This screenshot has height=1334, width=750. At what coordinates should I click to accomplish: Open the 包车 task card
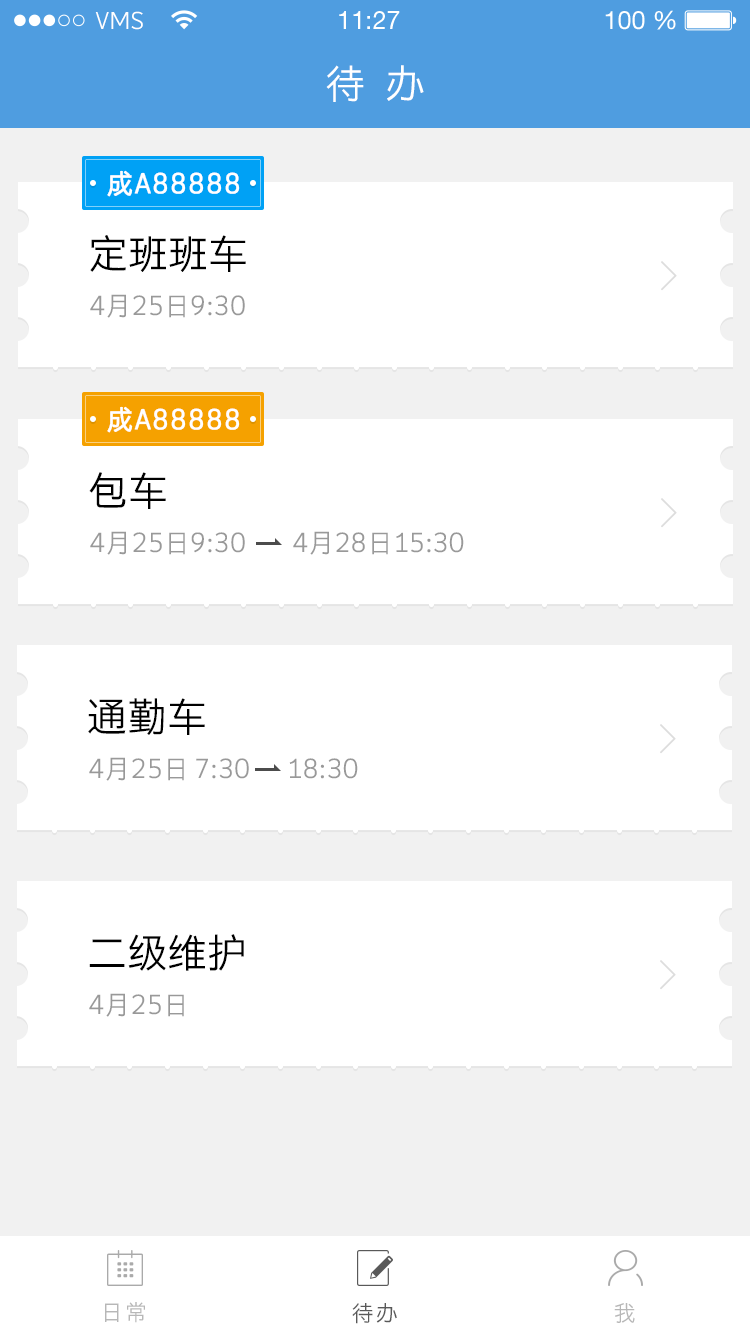click(375, 512)
